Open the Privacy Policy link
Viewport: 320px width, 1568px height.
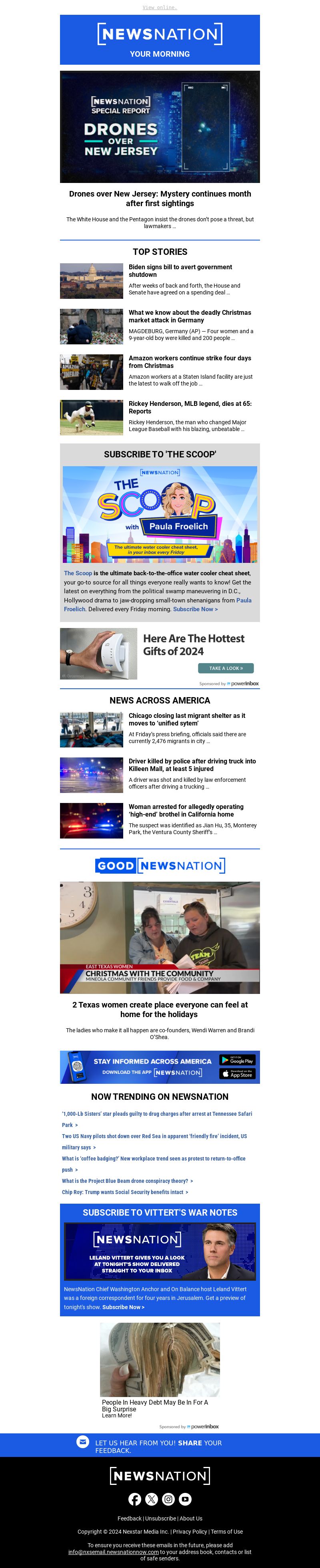190,1532
